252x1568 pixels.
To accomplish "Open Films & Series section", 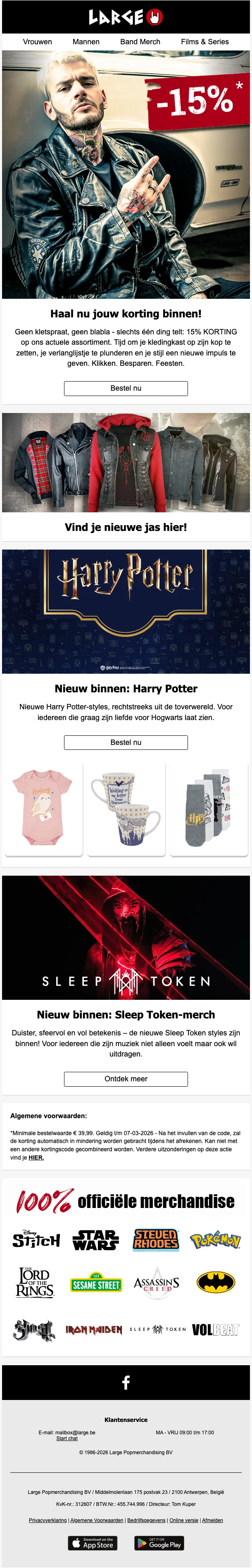I will (204, 41).
